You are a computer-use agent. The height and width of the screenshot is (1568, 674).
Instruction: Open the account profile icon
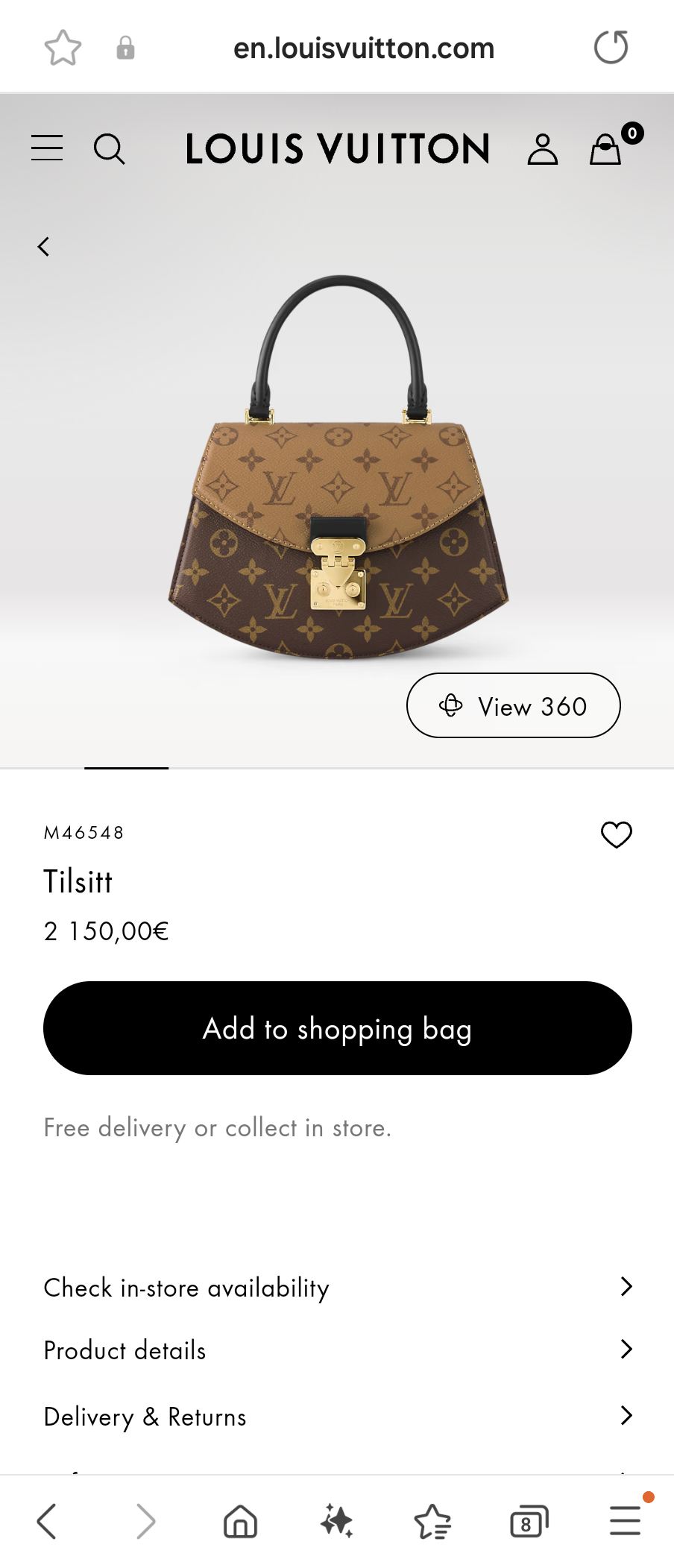pyautogui.click(x=542, y=148)
